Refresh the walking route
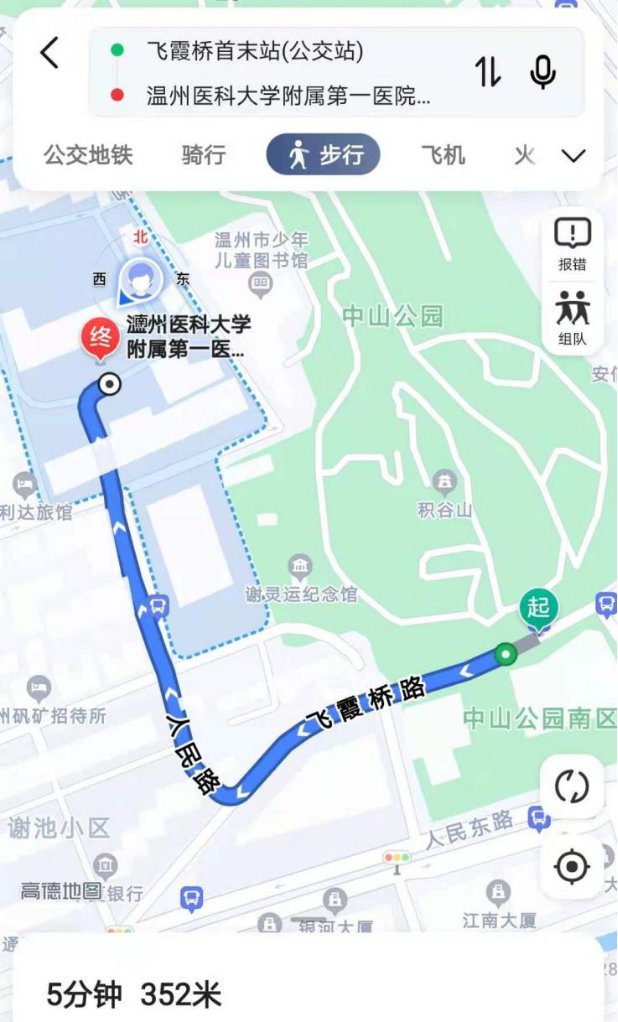618x1022 pixels. (572, 787)
